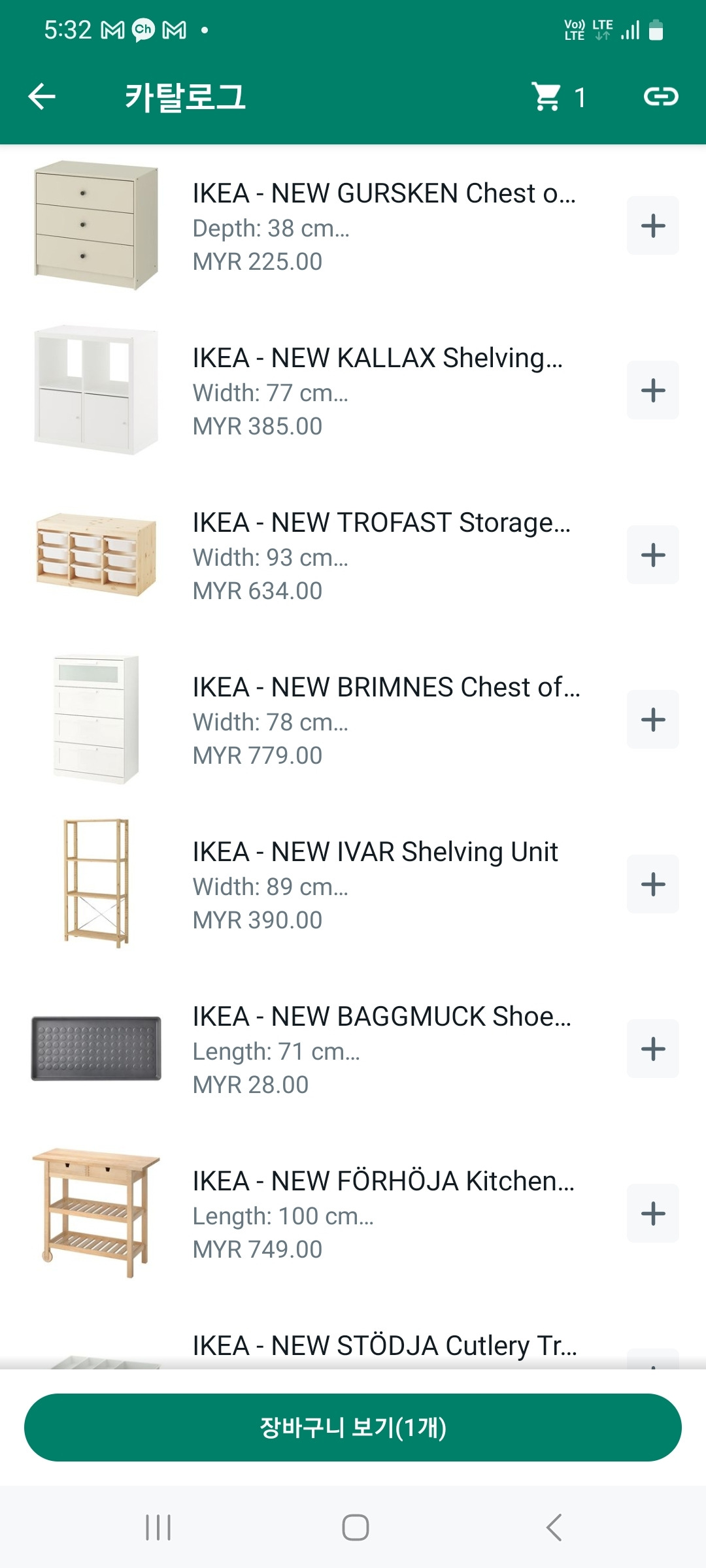The width and height of the screenshot is (706, 1568).
Task: Add FÖRHÖJA Kitchen trolley to cart
Action: tap(652, 1213)
